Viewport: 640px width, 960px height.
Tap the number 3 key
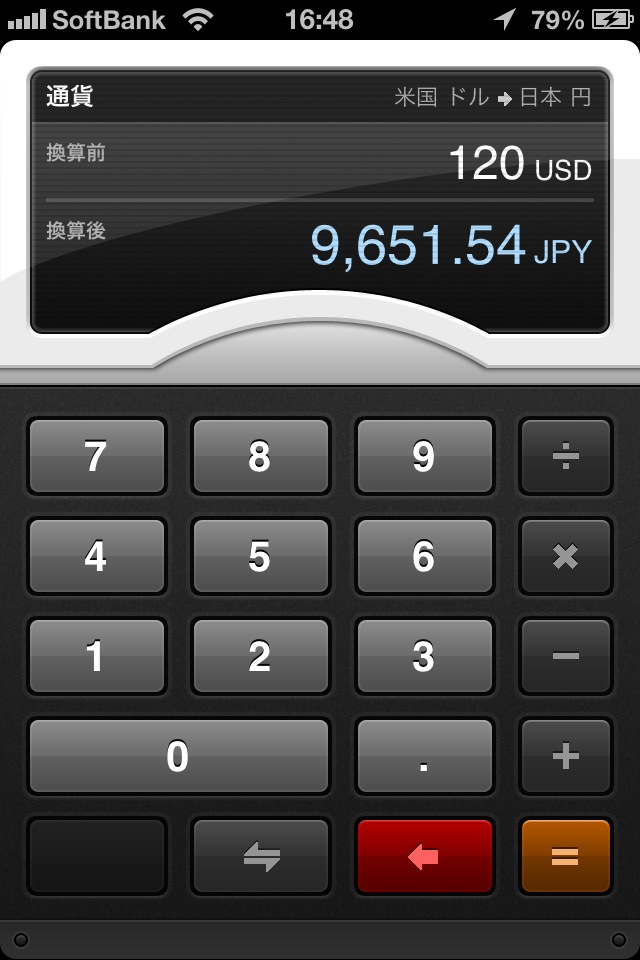424,656
